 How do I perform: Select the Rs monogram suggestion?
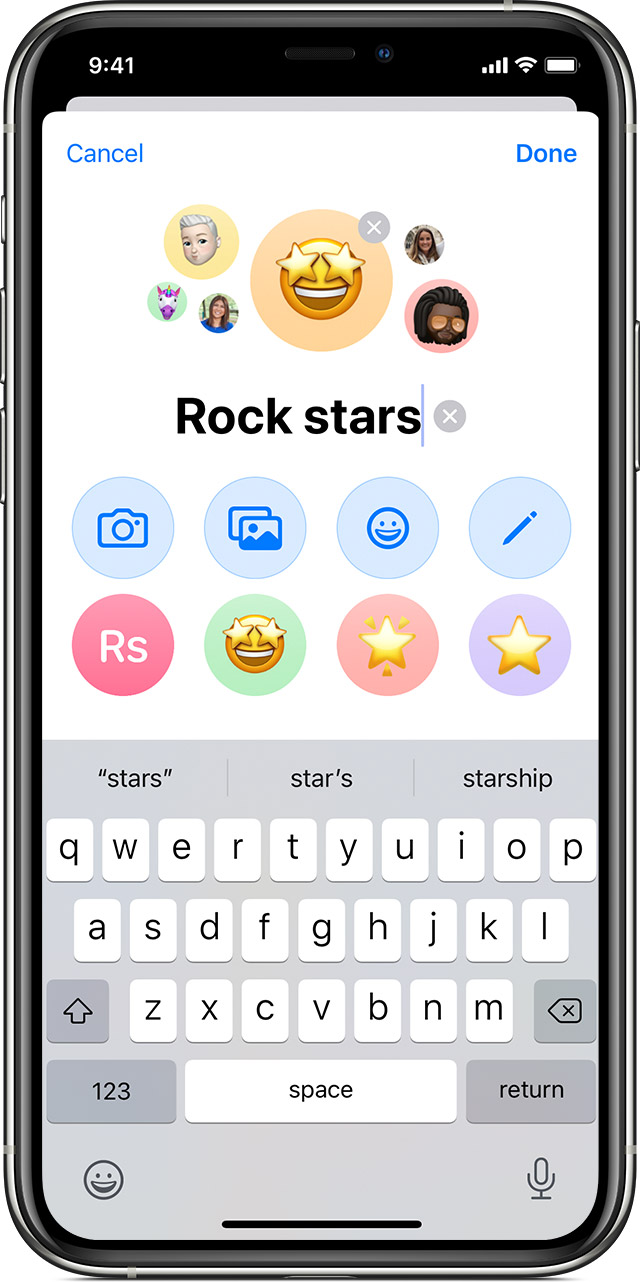(123, 645)
